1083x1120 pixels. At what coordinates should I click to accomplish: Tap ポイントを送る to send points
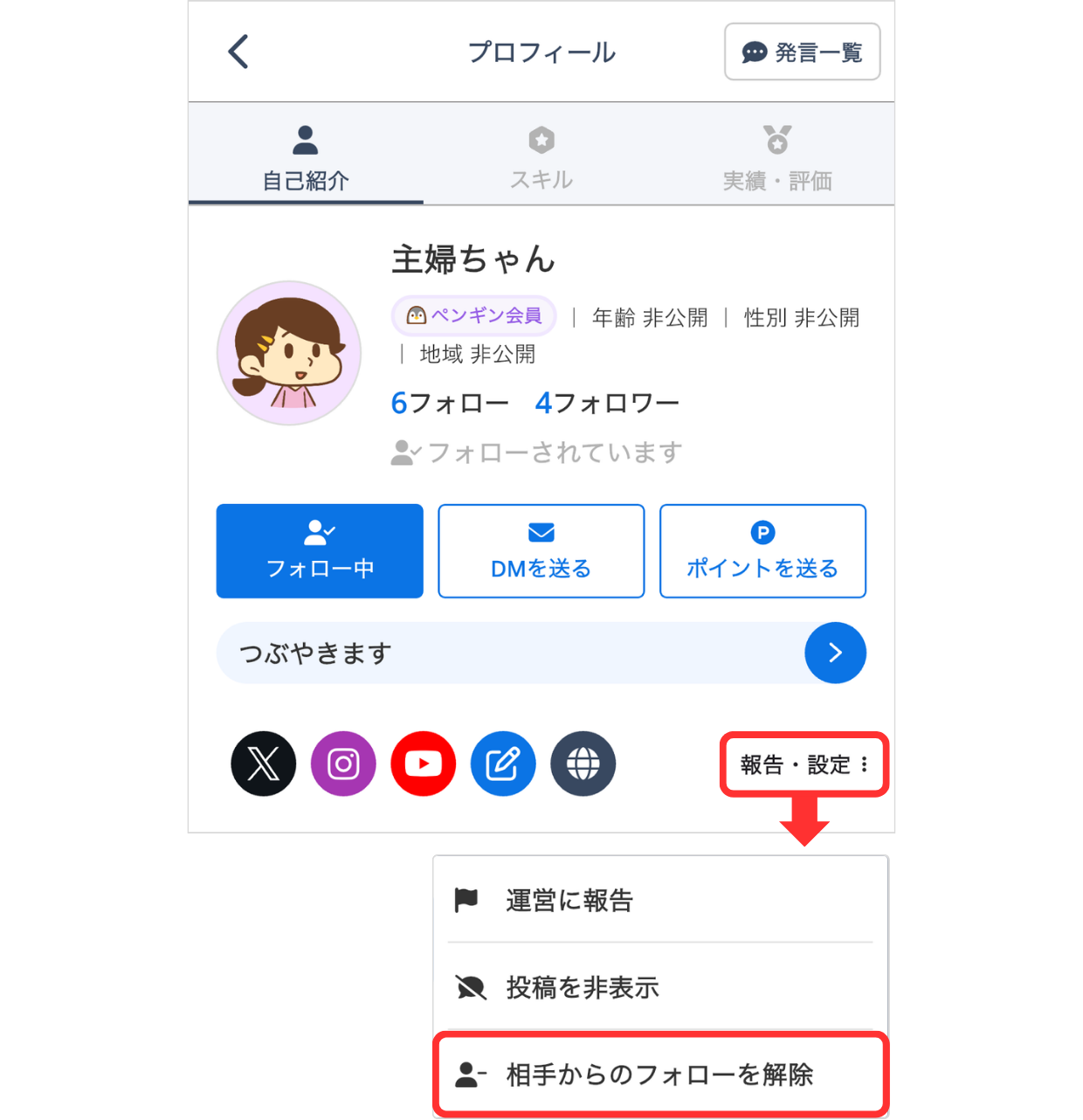762,551
